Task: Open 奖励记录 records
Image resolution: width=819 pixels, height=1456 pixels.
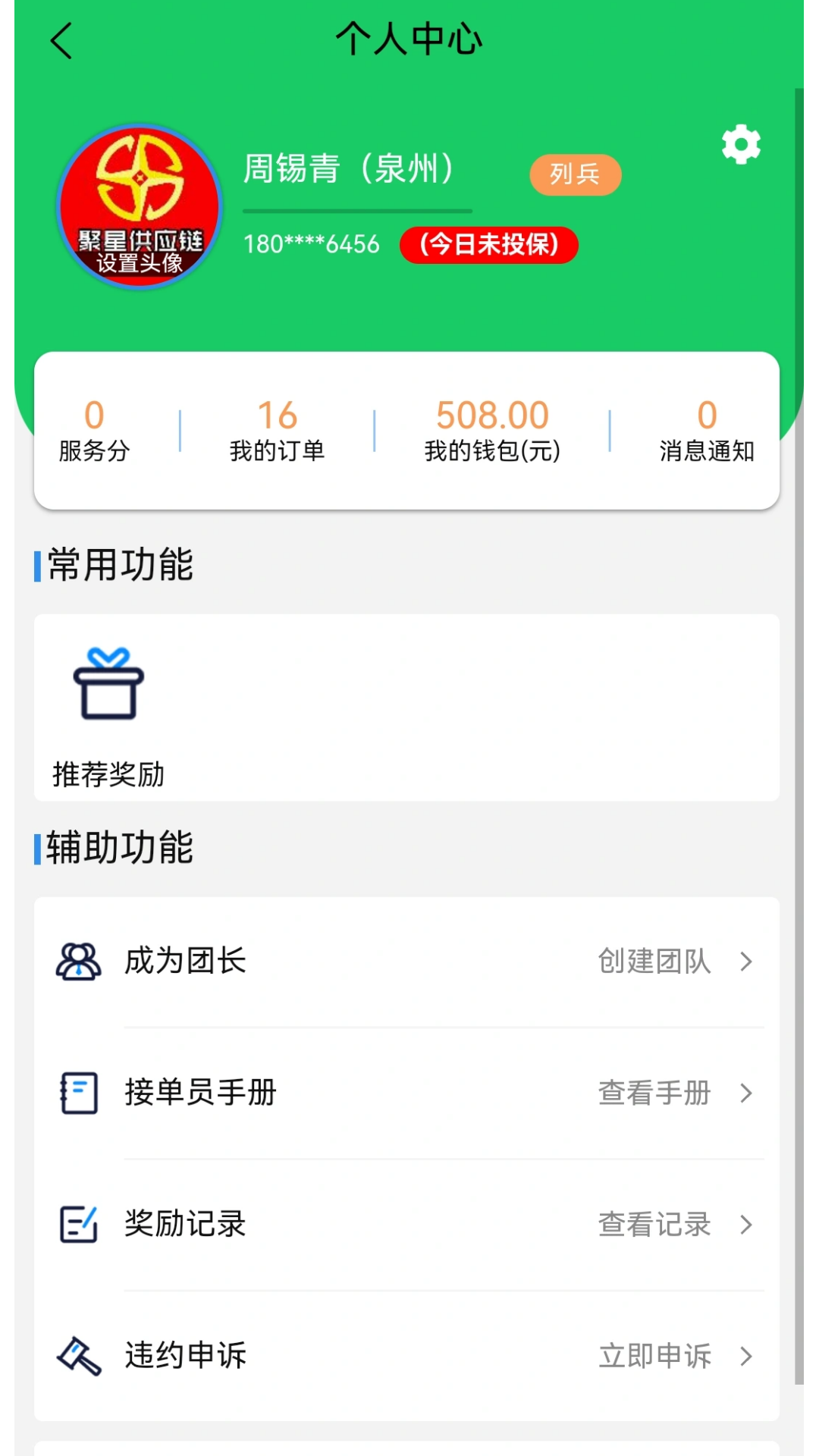Action: tap(406, 1224)
